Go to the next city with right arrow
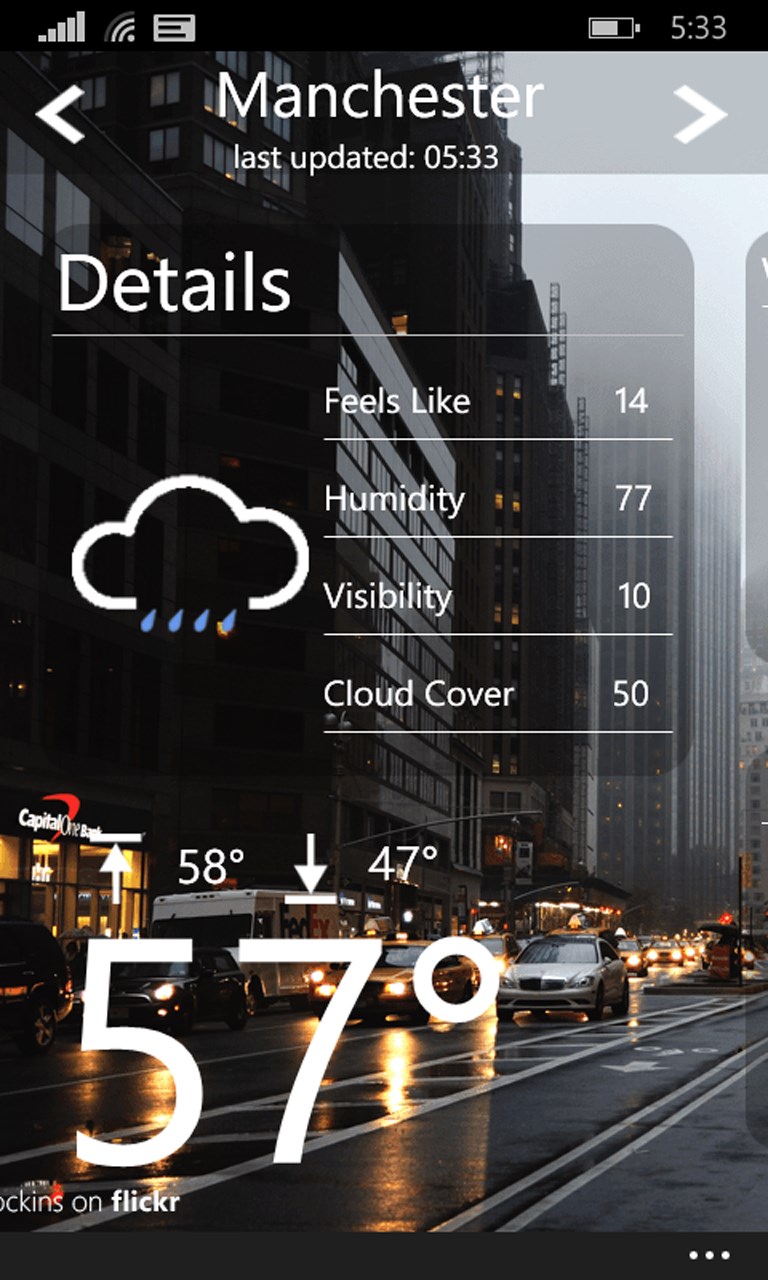768x1280 pixels. pyautogui.click(x=700, y=113)
